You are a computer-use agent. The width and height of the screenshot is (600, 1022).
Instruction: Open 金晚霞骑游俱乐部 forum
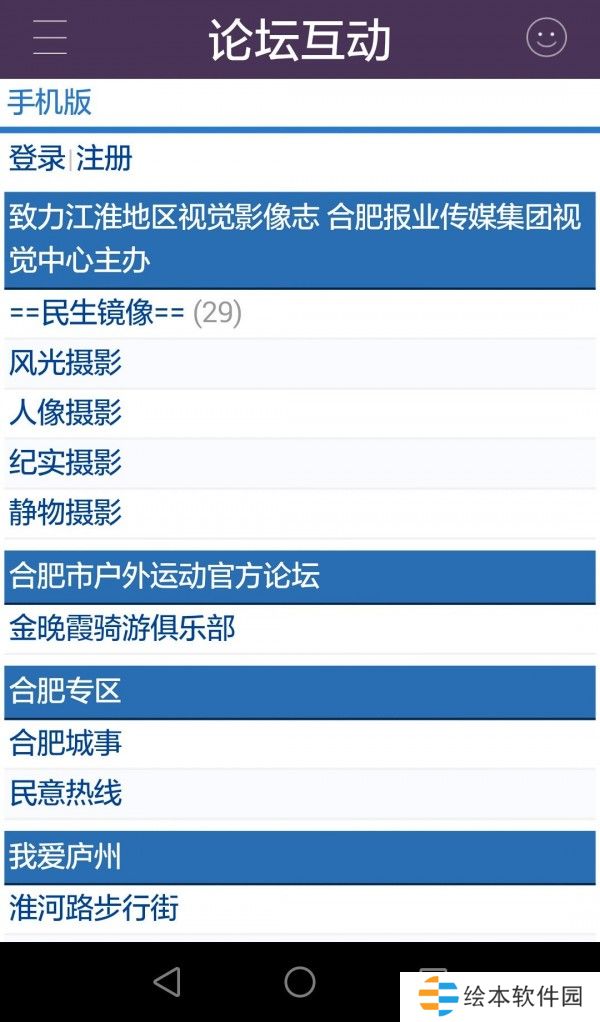pyautogui.click(x=122, y=628)
